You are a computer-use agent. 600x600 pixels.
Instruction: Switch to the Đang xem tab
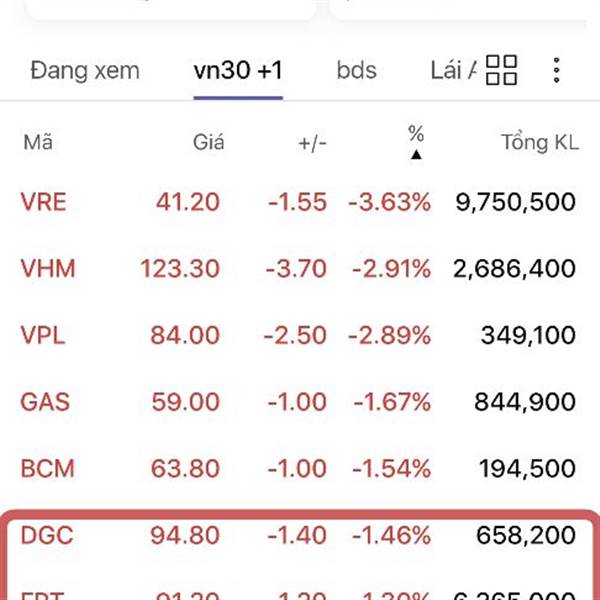coord(85,71)
